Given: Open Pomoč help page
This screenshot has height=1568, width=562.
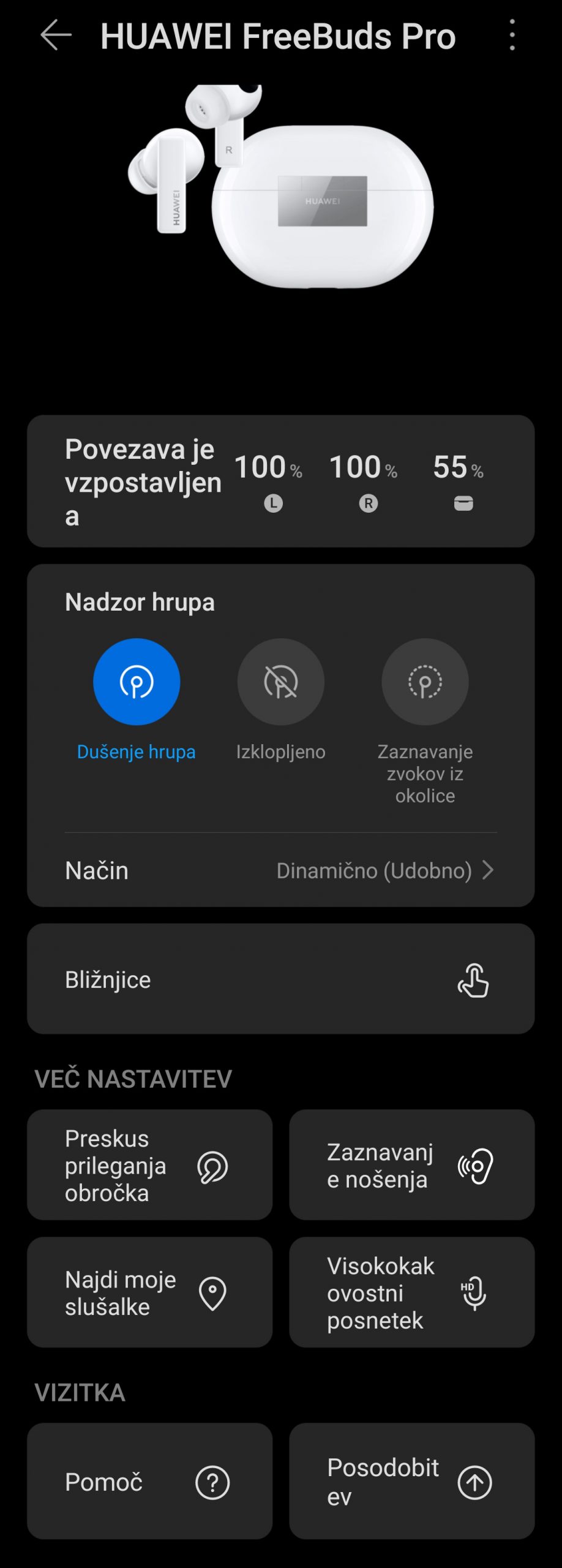Looking at the screenshot, I should point(149,1482).
